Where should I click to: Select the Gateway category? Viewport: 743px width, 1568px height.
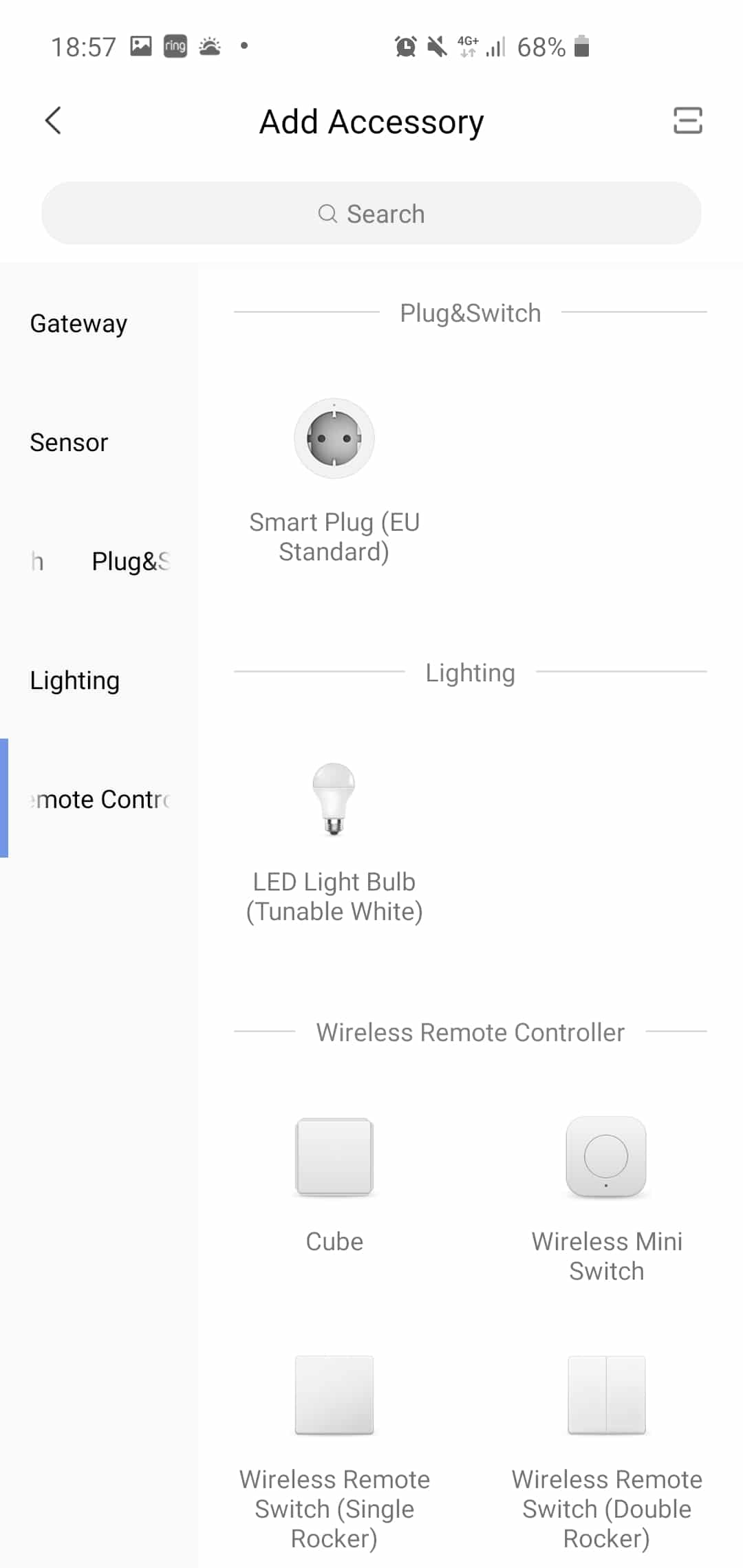(99, 323)
